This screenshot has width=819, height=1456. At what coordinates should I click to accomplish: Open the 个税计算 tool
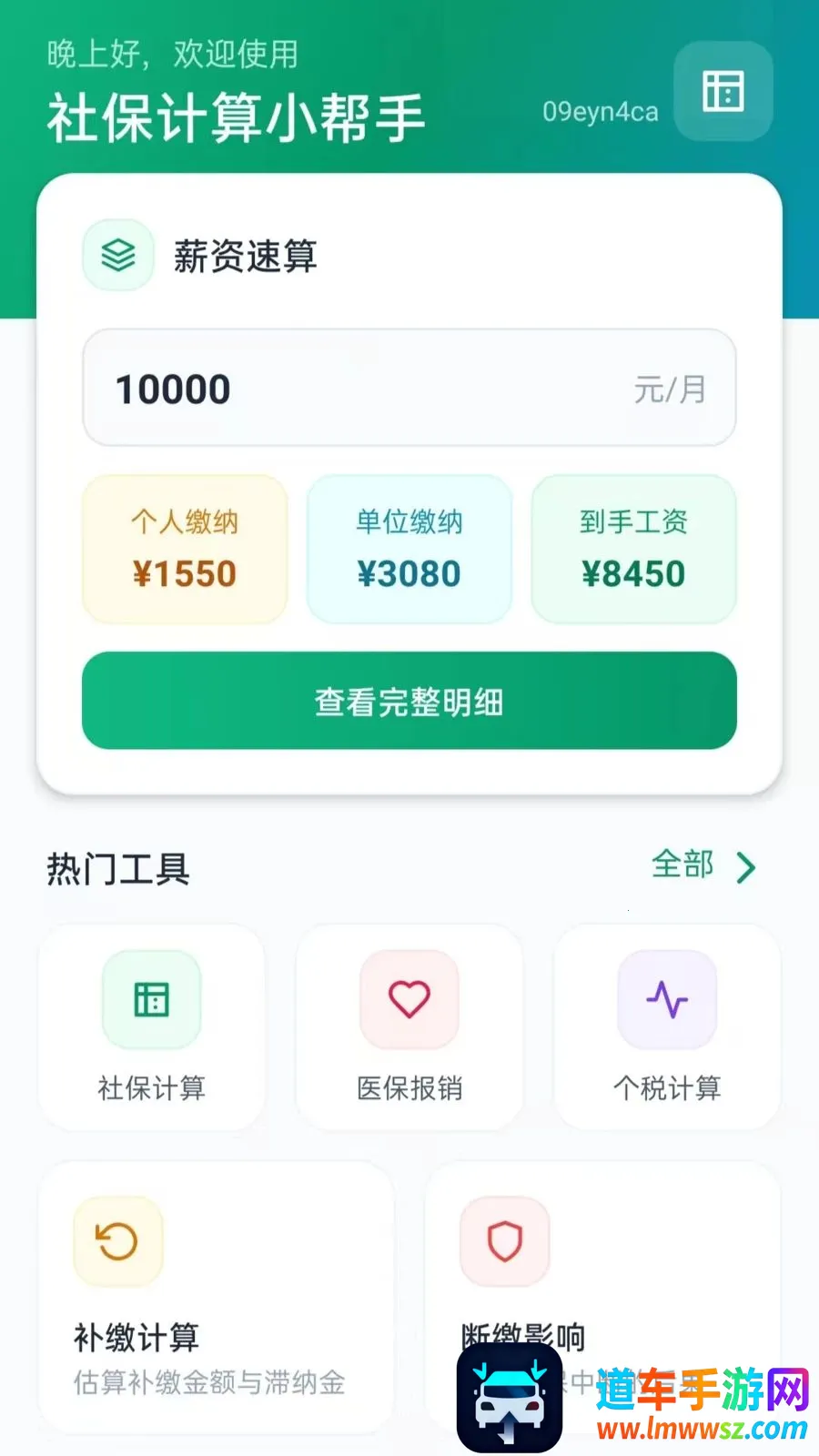click(666, 1027)
